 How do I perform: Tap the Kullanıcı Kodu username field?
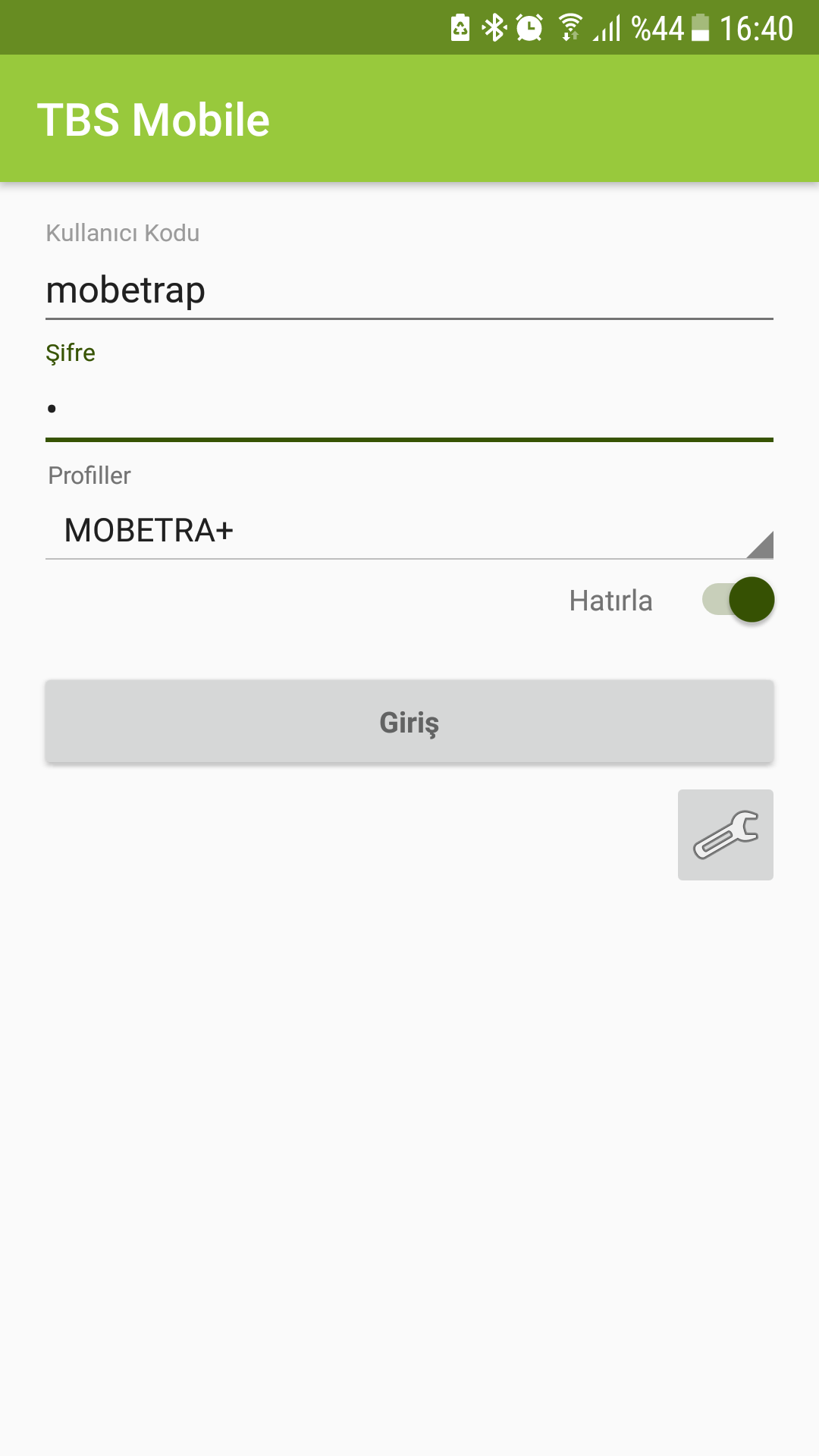[409, 290]
